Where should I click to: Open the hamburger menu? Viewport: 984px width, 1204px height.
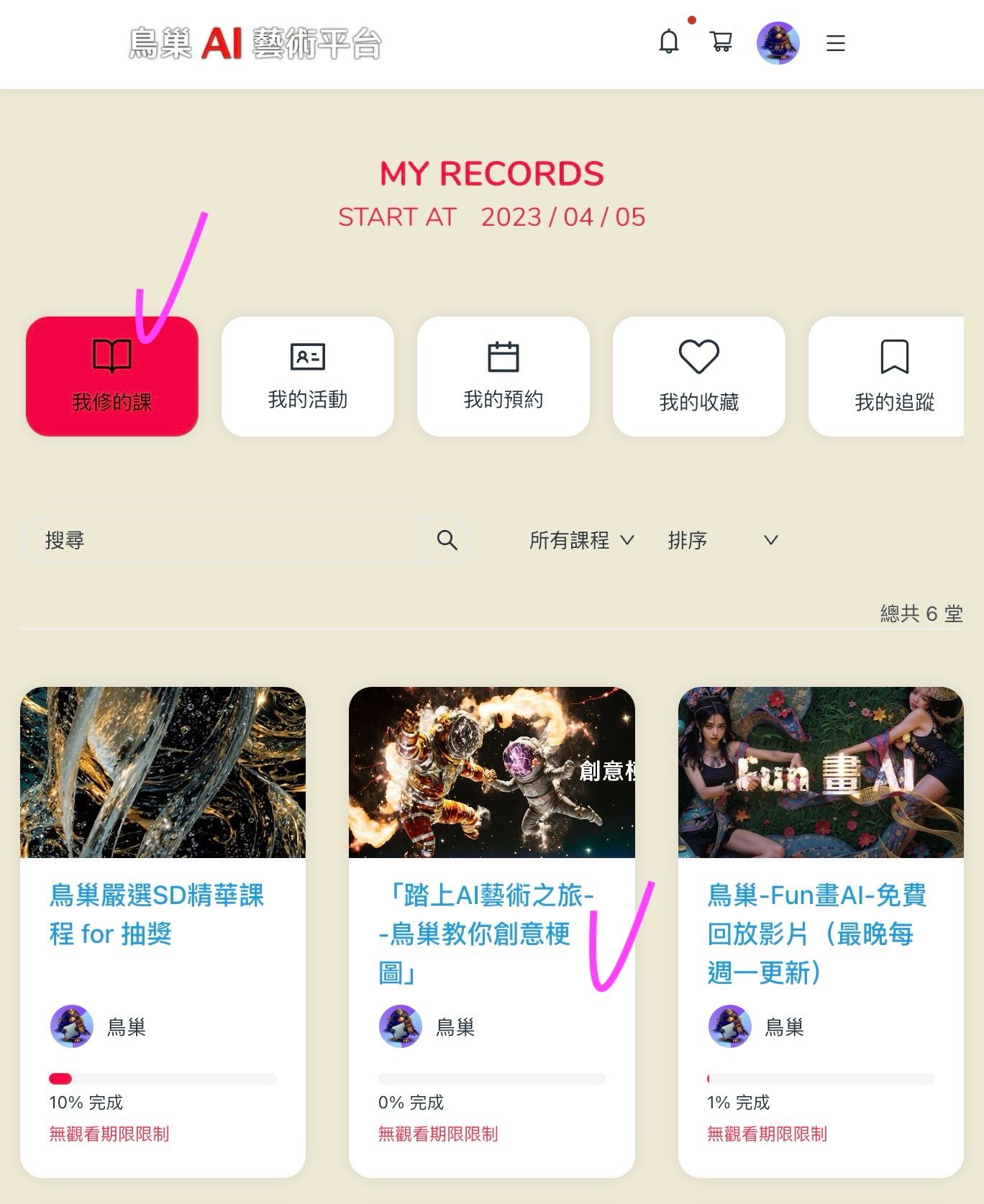pyautogui.click(x=835, y=43)
